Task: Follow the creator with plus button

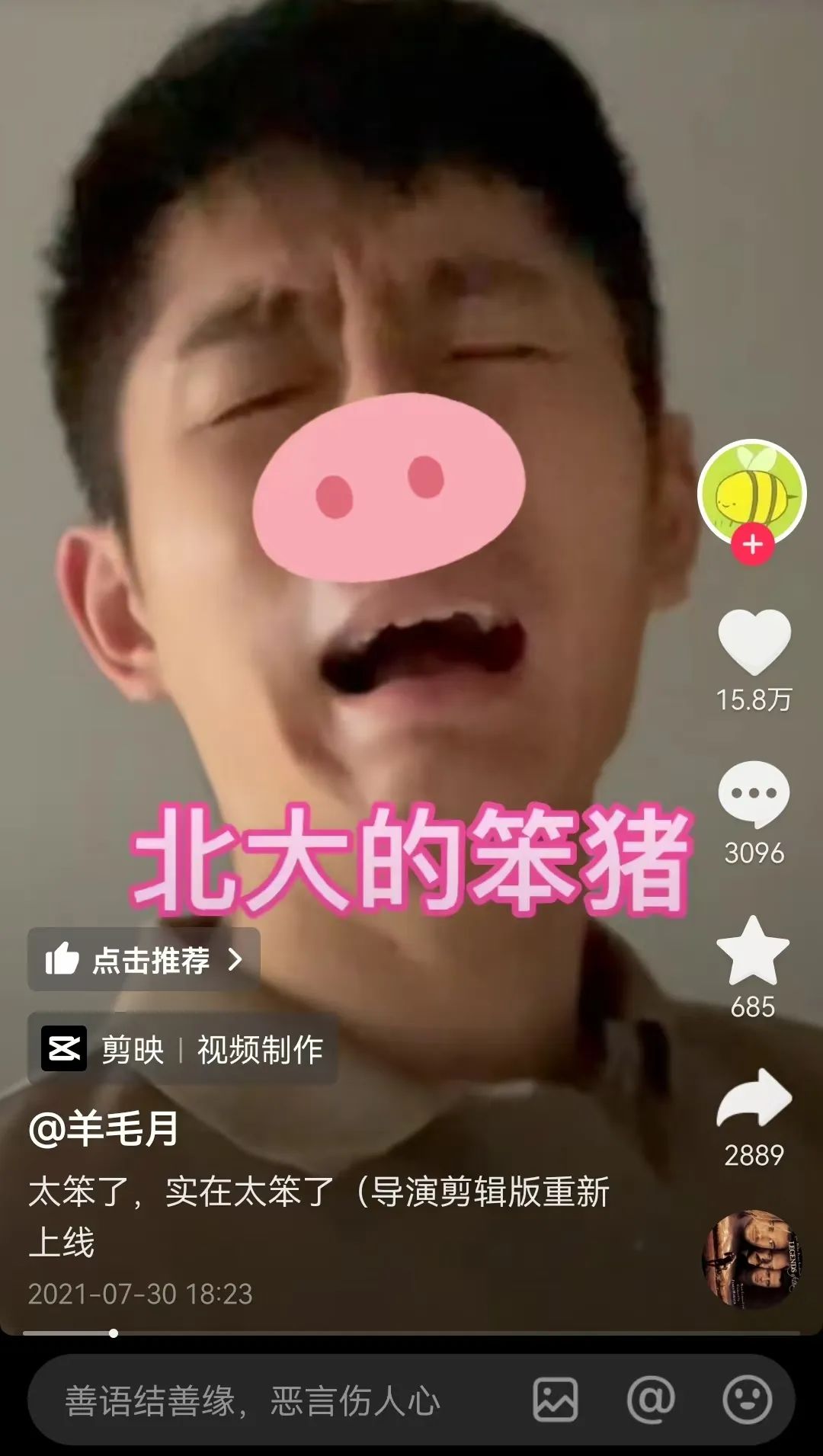Action: (x=753, y=545)
